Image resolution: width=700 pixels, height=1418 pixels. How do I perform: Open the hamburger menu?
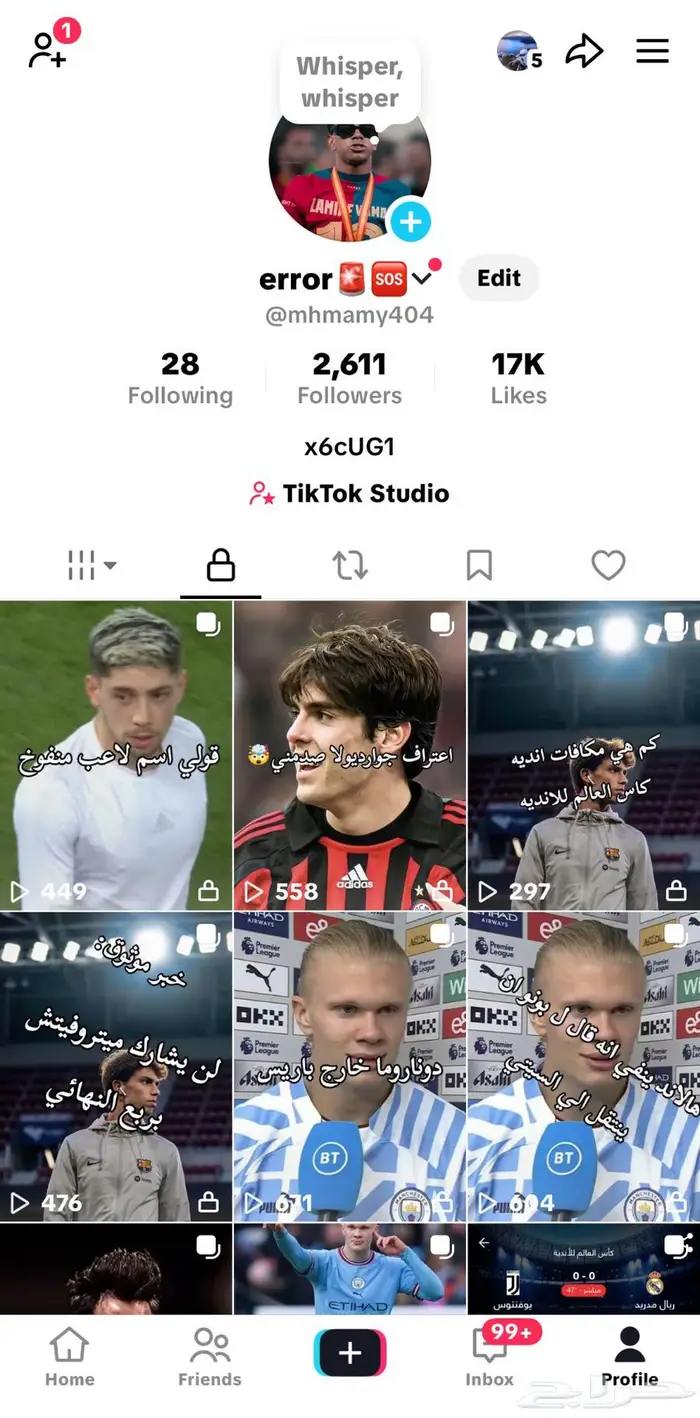pyautogui.click(x=652, y=50)
